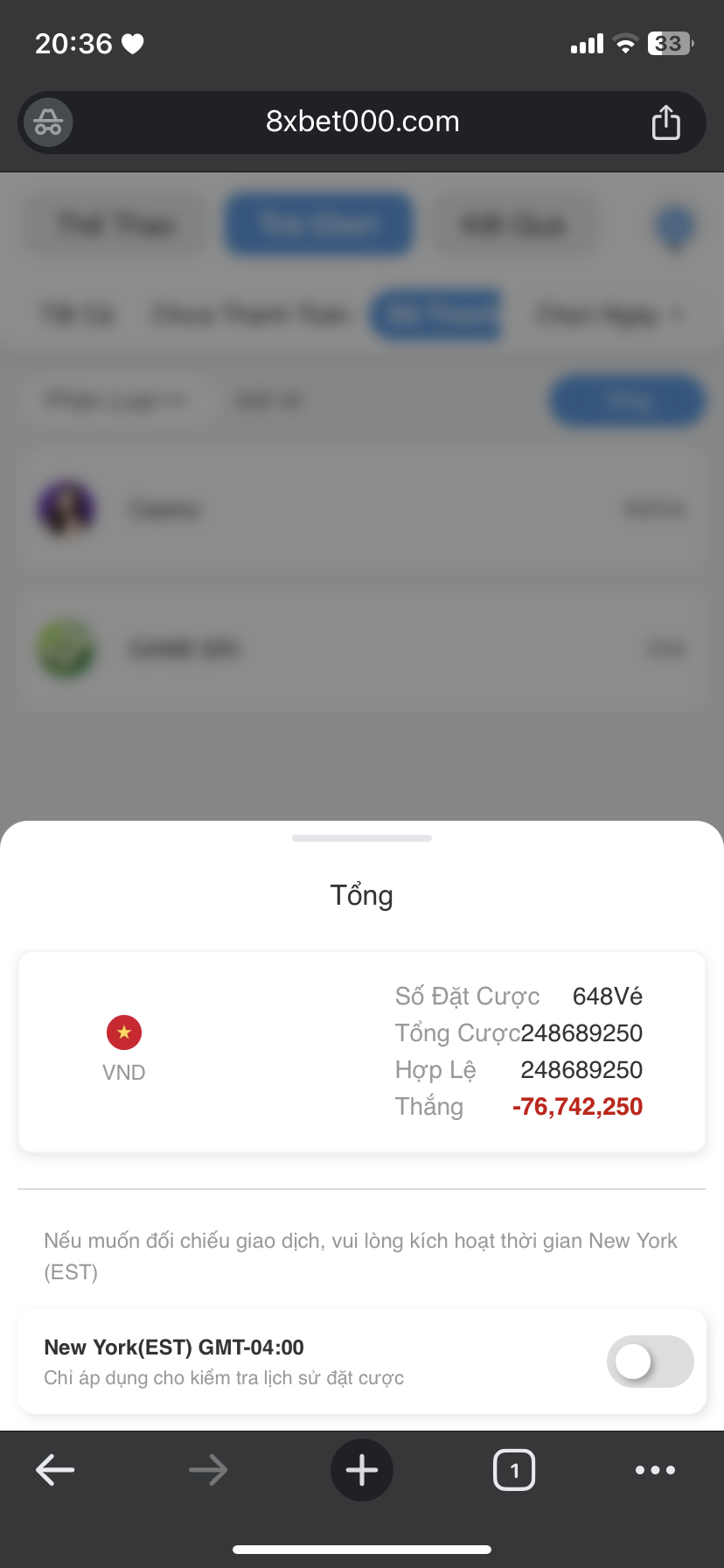
Task: Open the browser's more options menu
Action: 655,1470
